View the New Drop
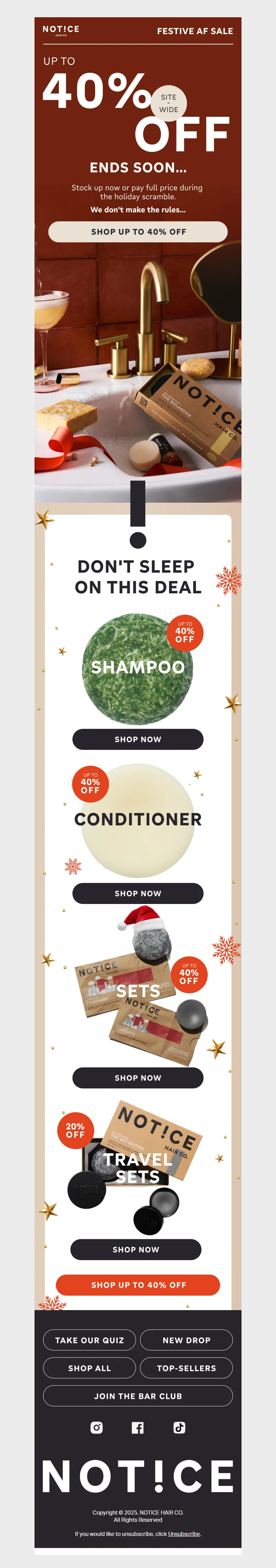276x1568 pixels. 186,1340
